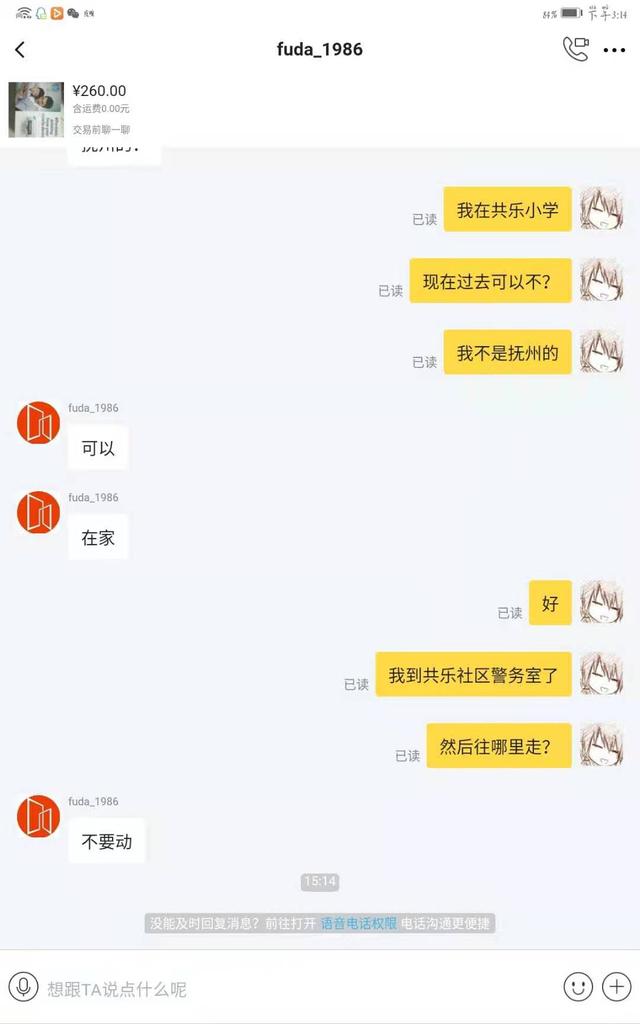The height and width of the screenshot is (1024, 640).
Task: Open my avatar beside 我在共乐小学
Action: [602, 209]
